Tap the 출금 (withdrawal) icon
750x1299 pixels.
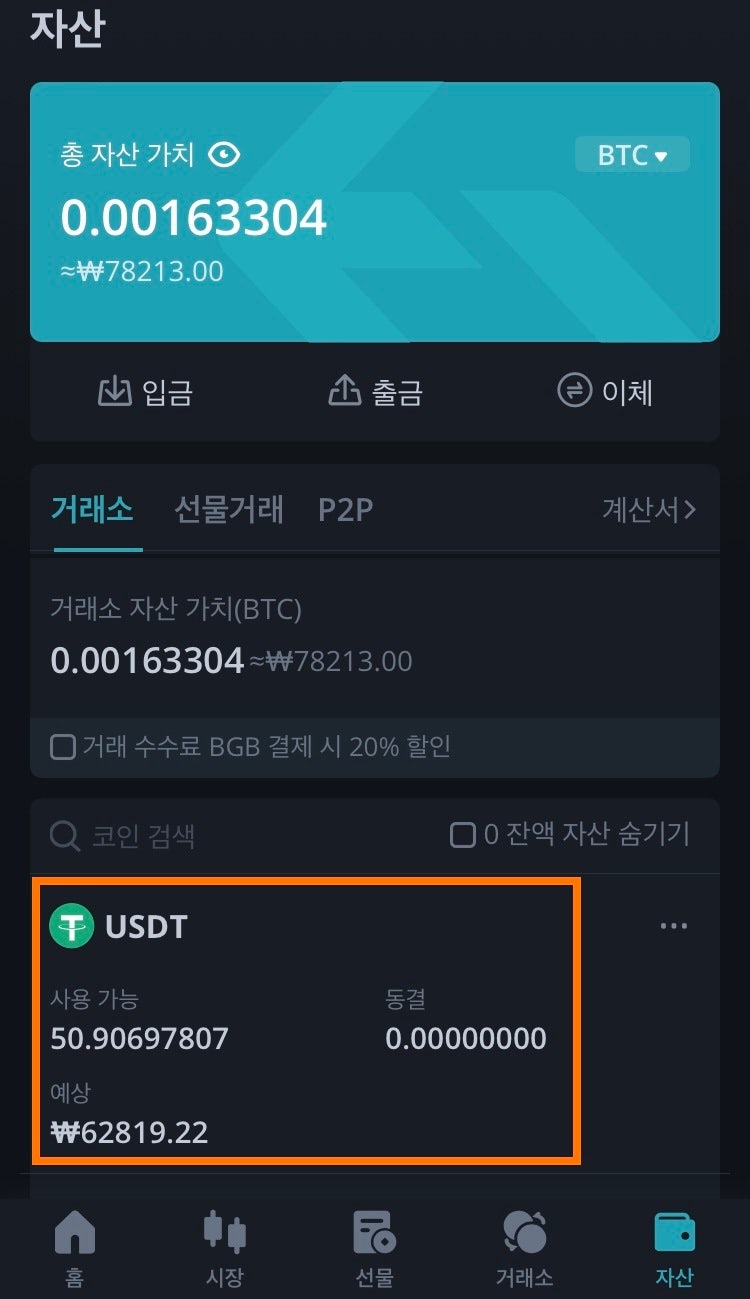[345, 392]
